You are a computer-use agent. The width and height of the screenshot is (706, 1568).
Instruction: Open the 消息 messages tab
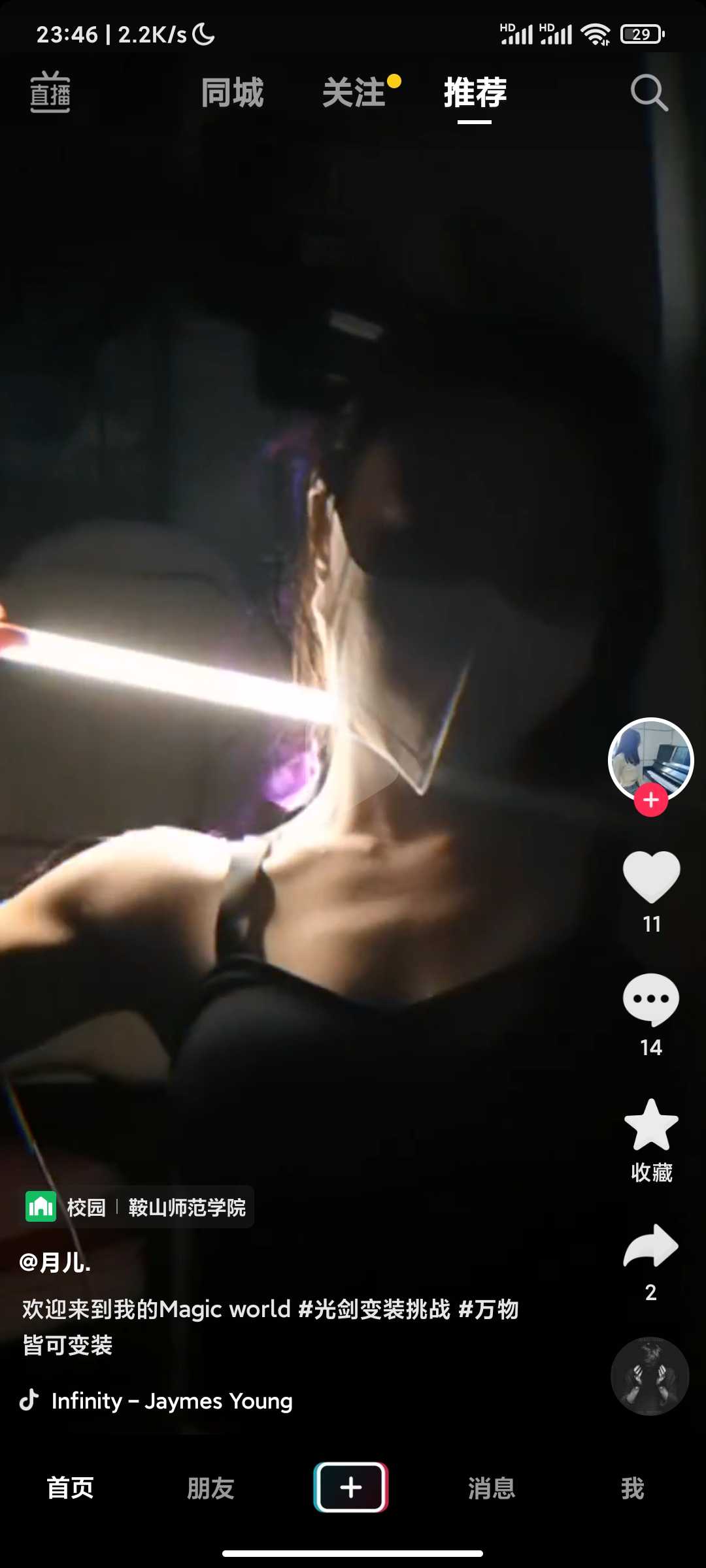click(492, 1488)
